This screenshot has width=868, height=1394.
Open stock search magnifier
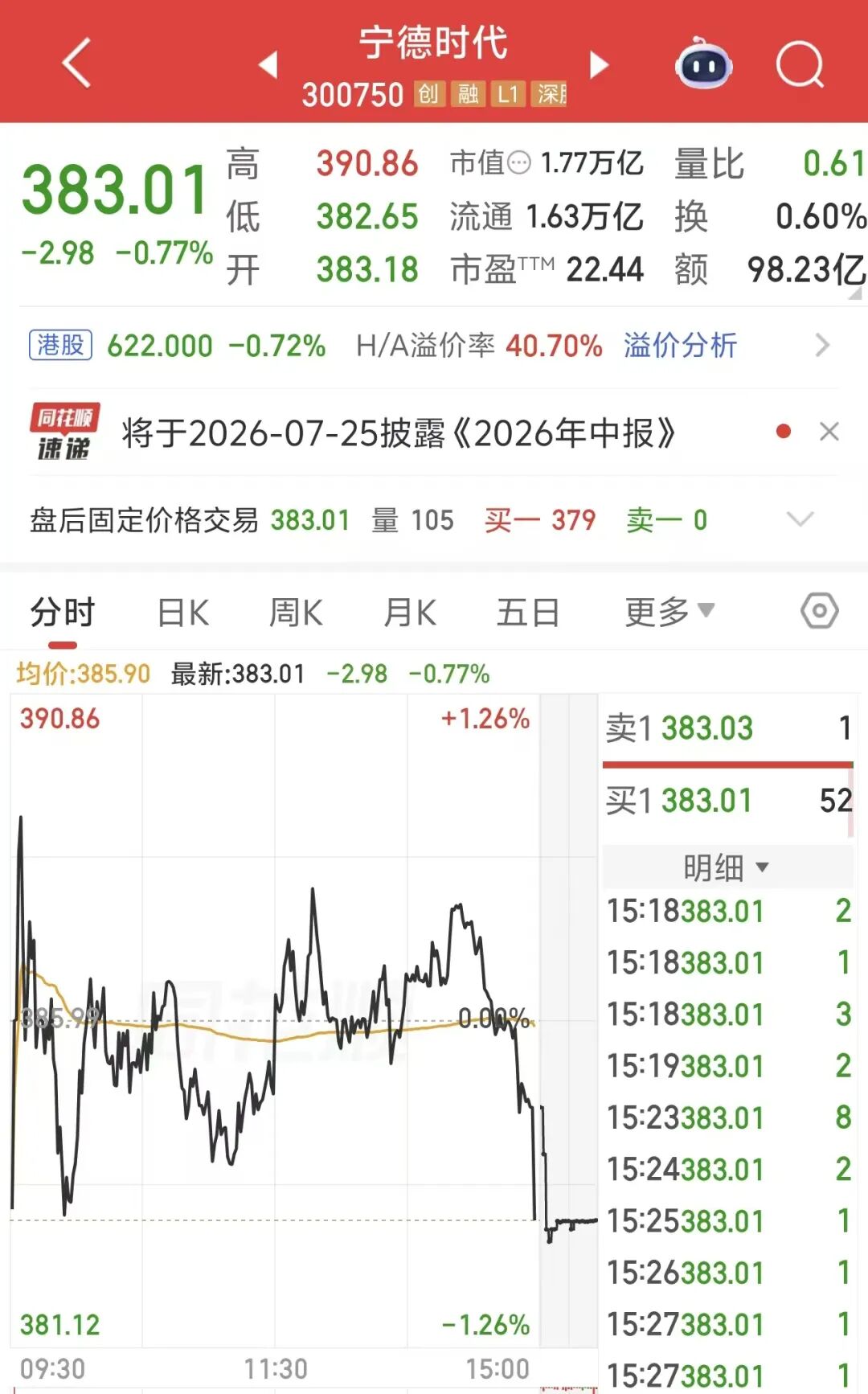tap(800, 64)
